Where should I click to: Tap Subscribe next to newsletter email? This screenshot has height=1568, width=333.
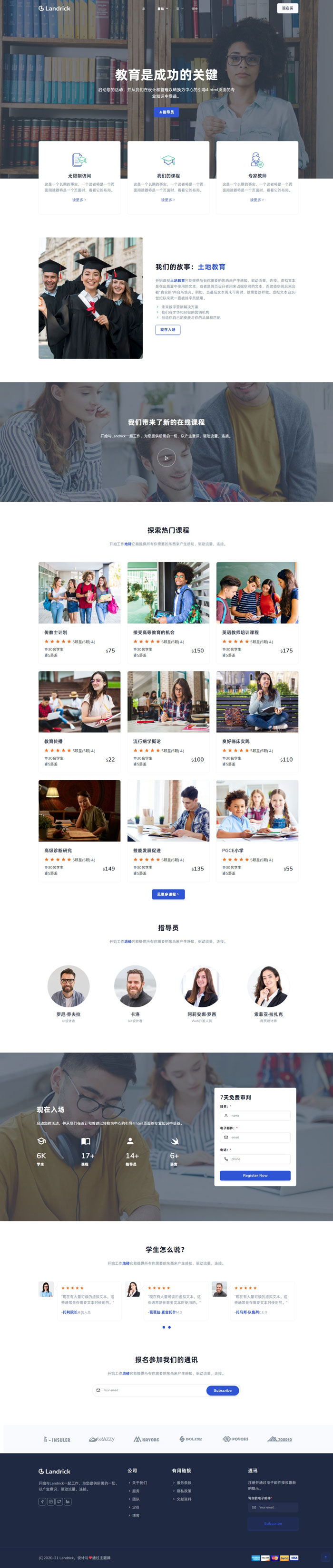[x=222, y=1390]
